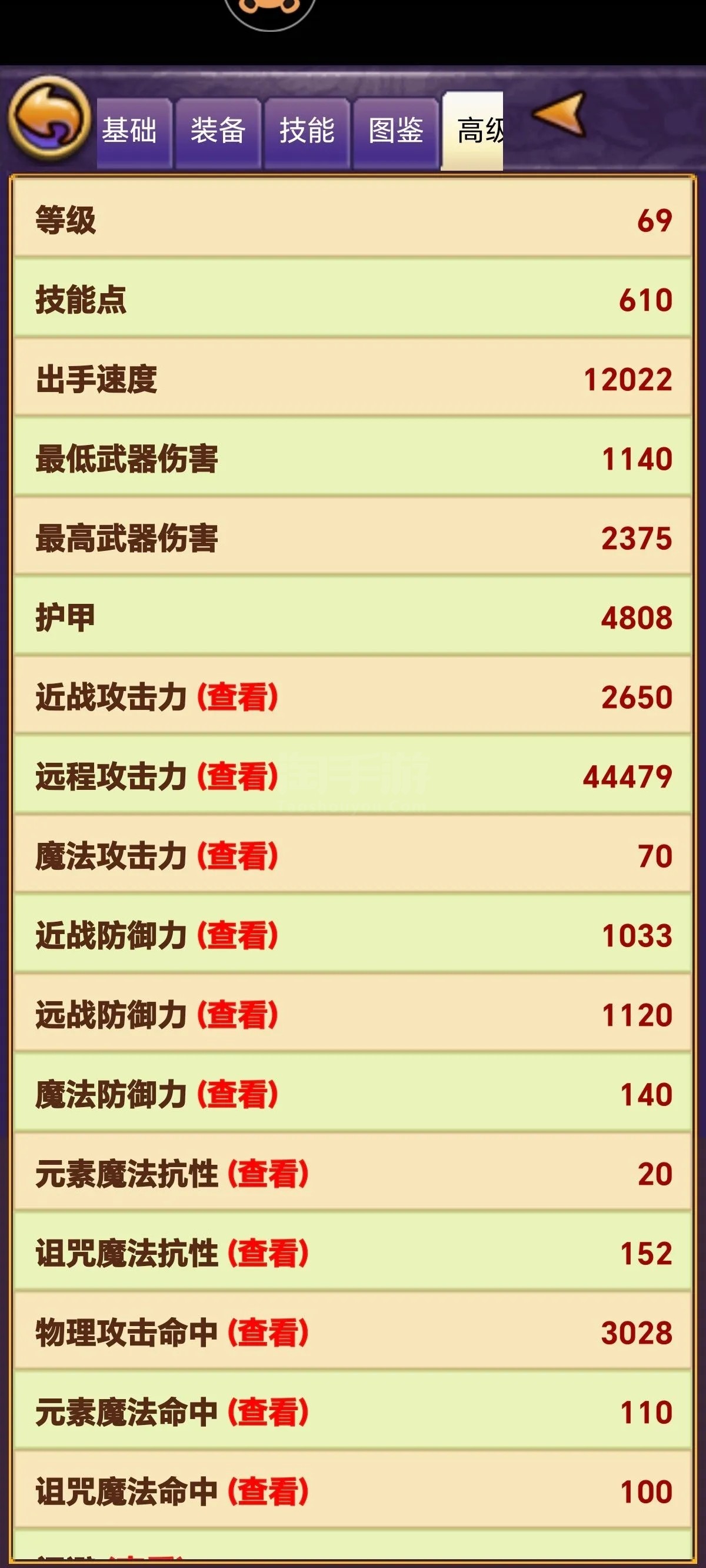Tap 查看 next to 物理攻击命中

point(268,1333)
